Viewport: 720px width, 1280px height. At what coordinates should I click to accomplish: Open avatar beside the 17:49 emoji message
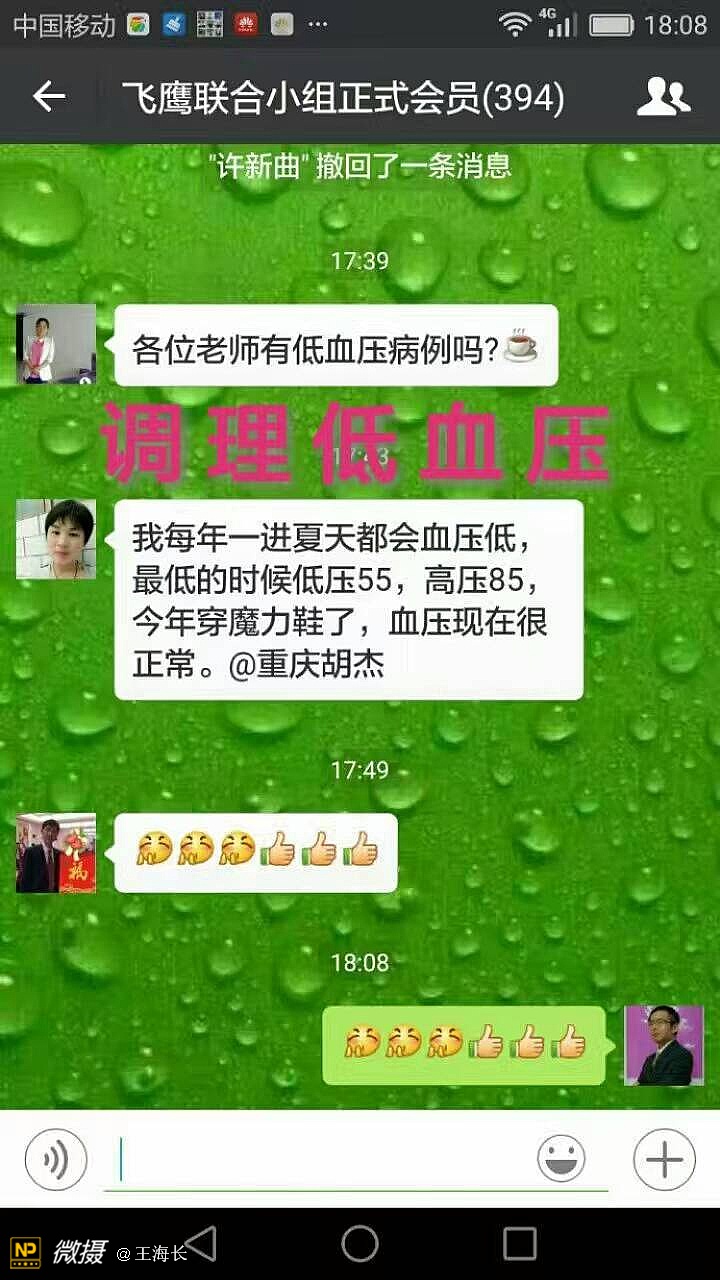coord(56,853)
